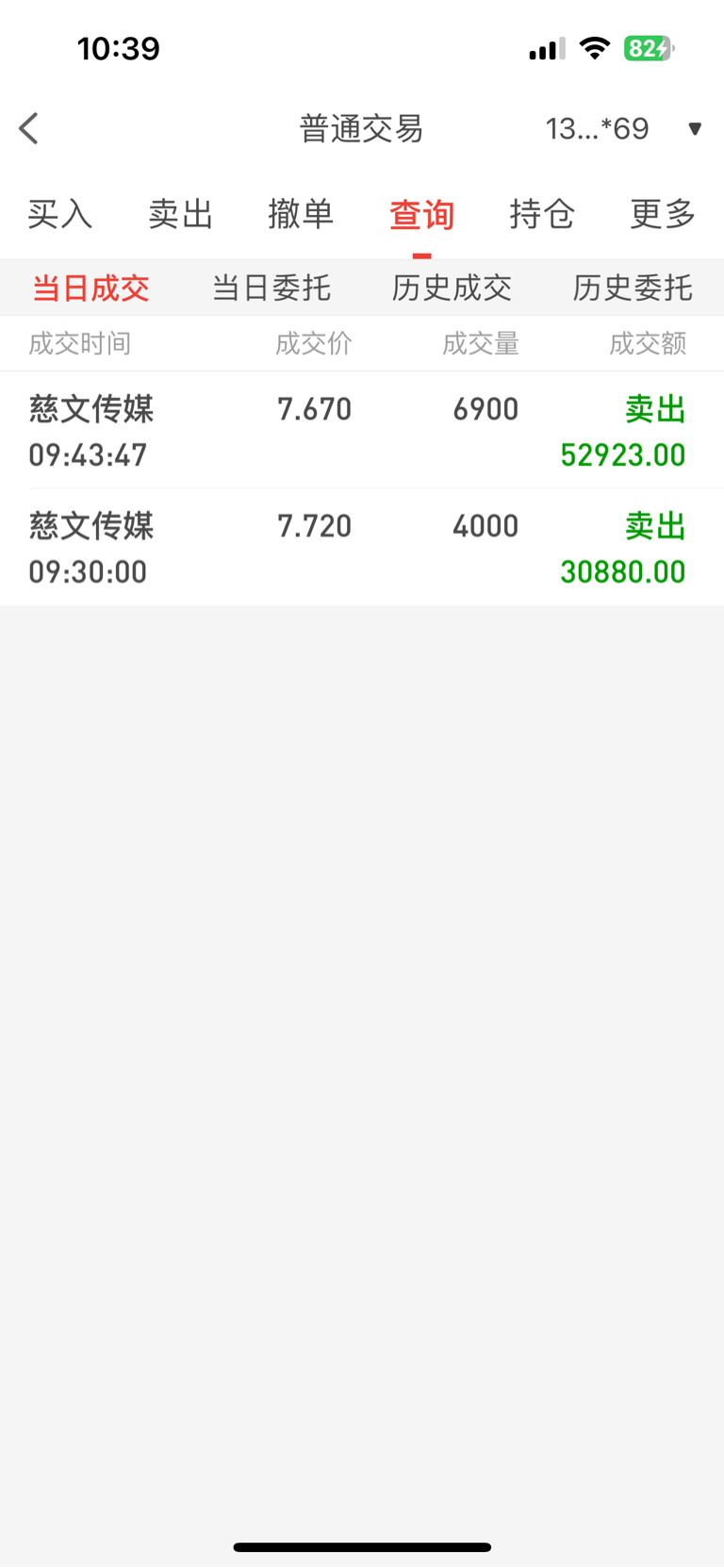
Task: View 当日委托 orders
Action: point(271,288)
